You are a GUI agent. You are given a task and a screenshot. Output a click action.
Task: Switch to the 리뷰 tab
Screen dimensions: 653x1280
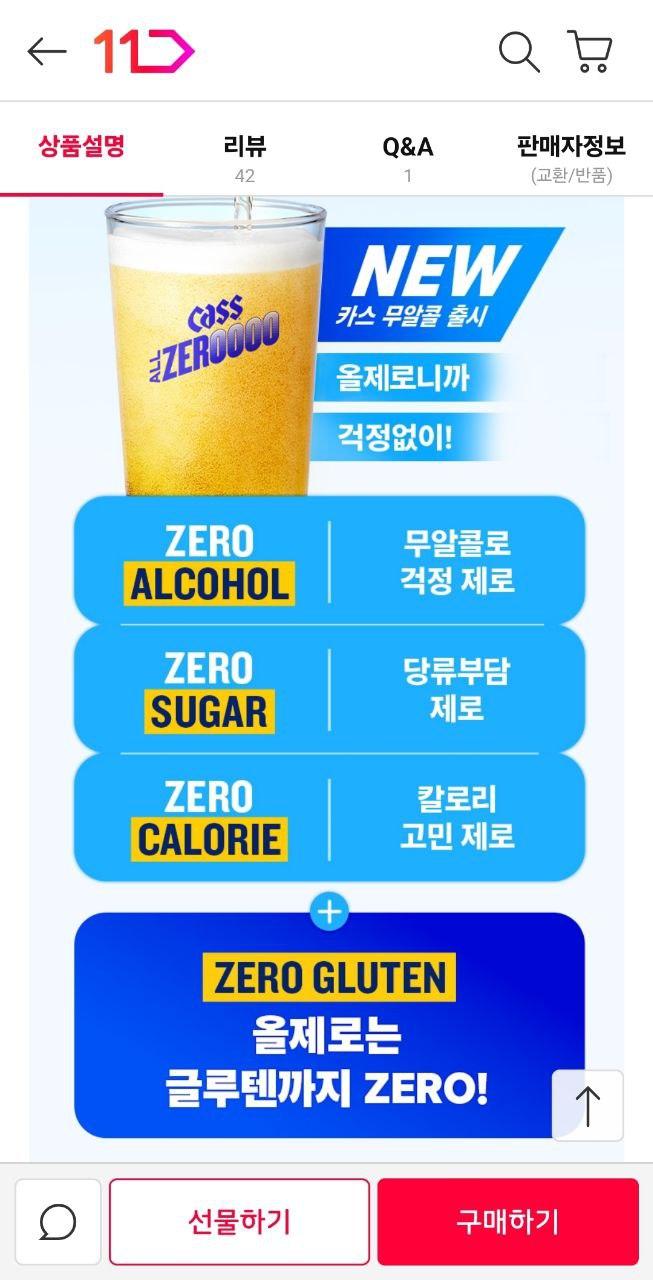(x=244, y=158)
